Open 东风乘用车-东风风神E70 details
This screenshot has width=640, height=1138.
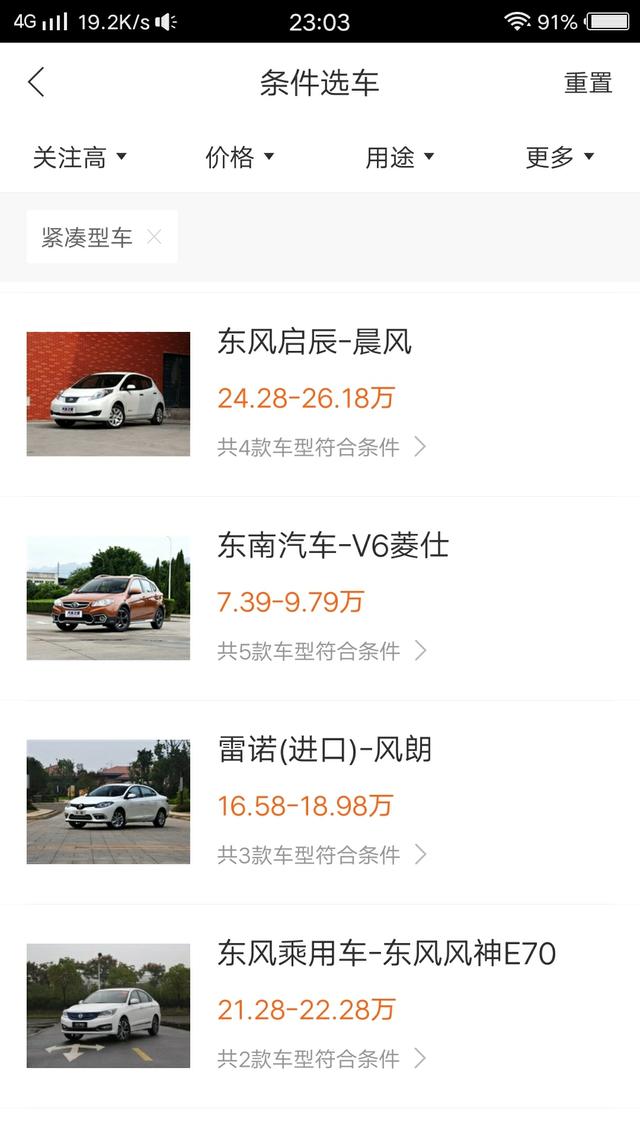point(320,1005)
